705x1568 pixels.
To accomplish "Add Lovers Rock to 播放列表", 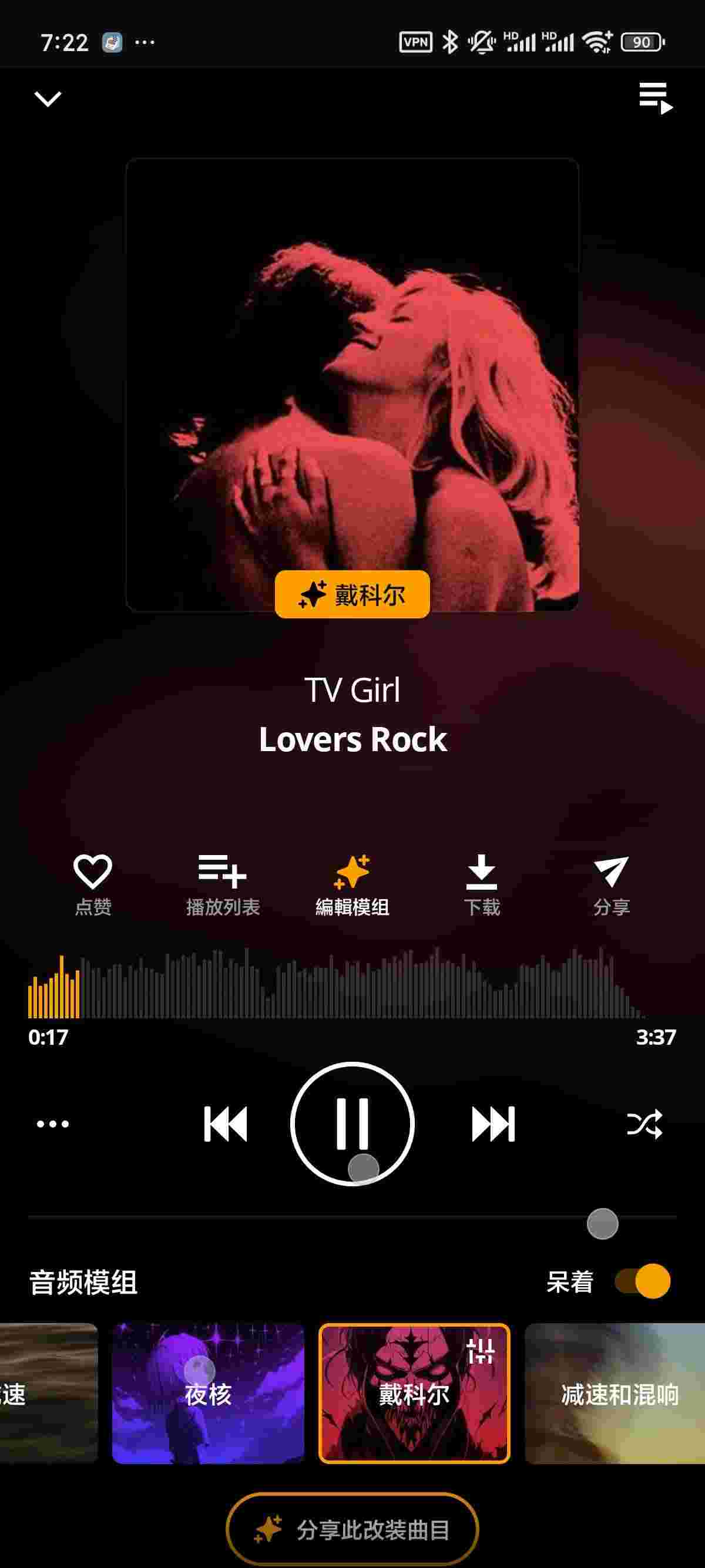I will coord(222,884).
